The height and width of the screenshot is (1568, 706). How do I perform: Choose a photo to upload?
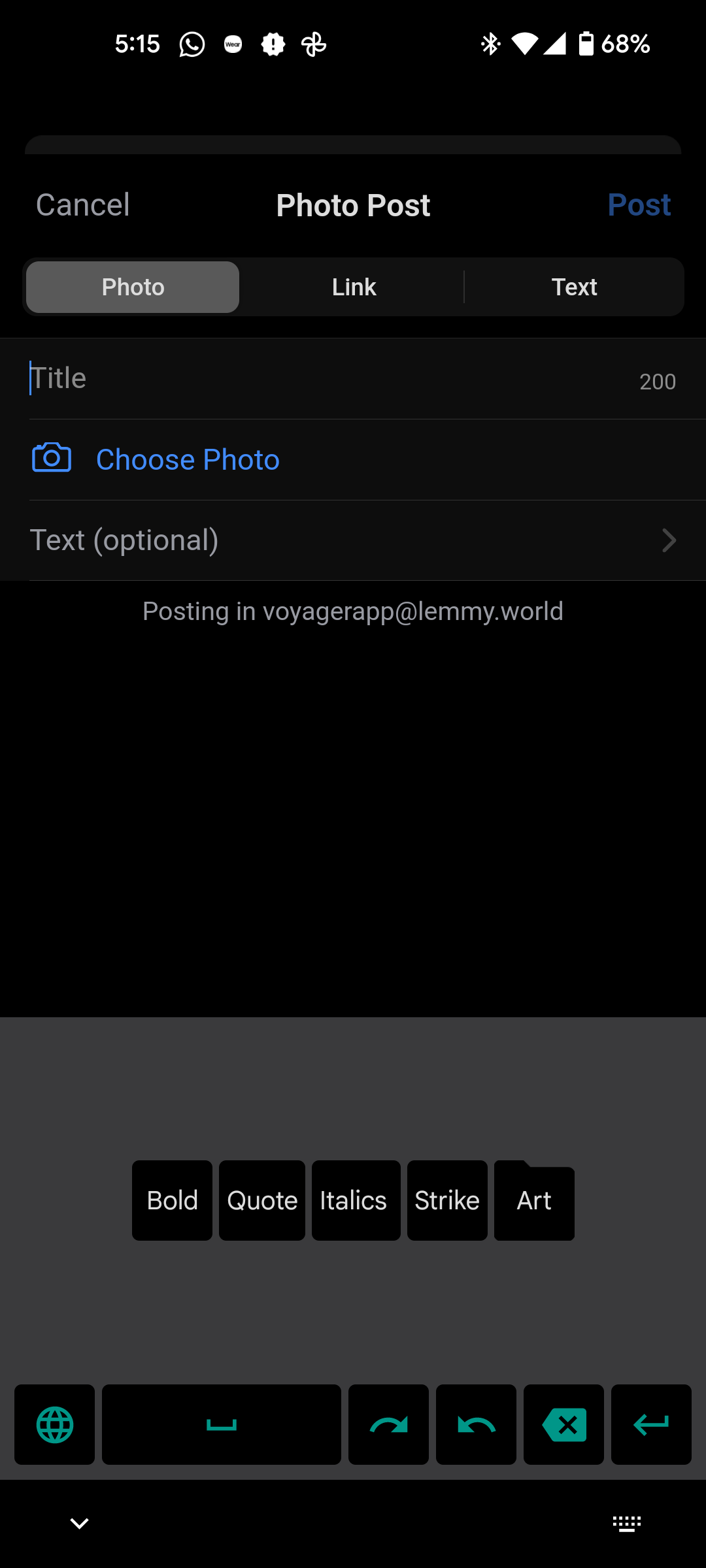[188, 460]
